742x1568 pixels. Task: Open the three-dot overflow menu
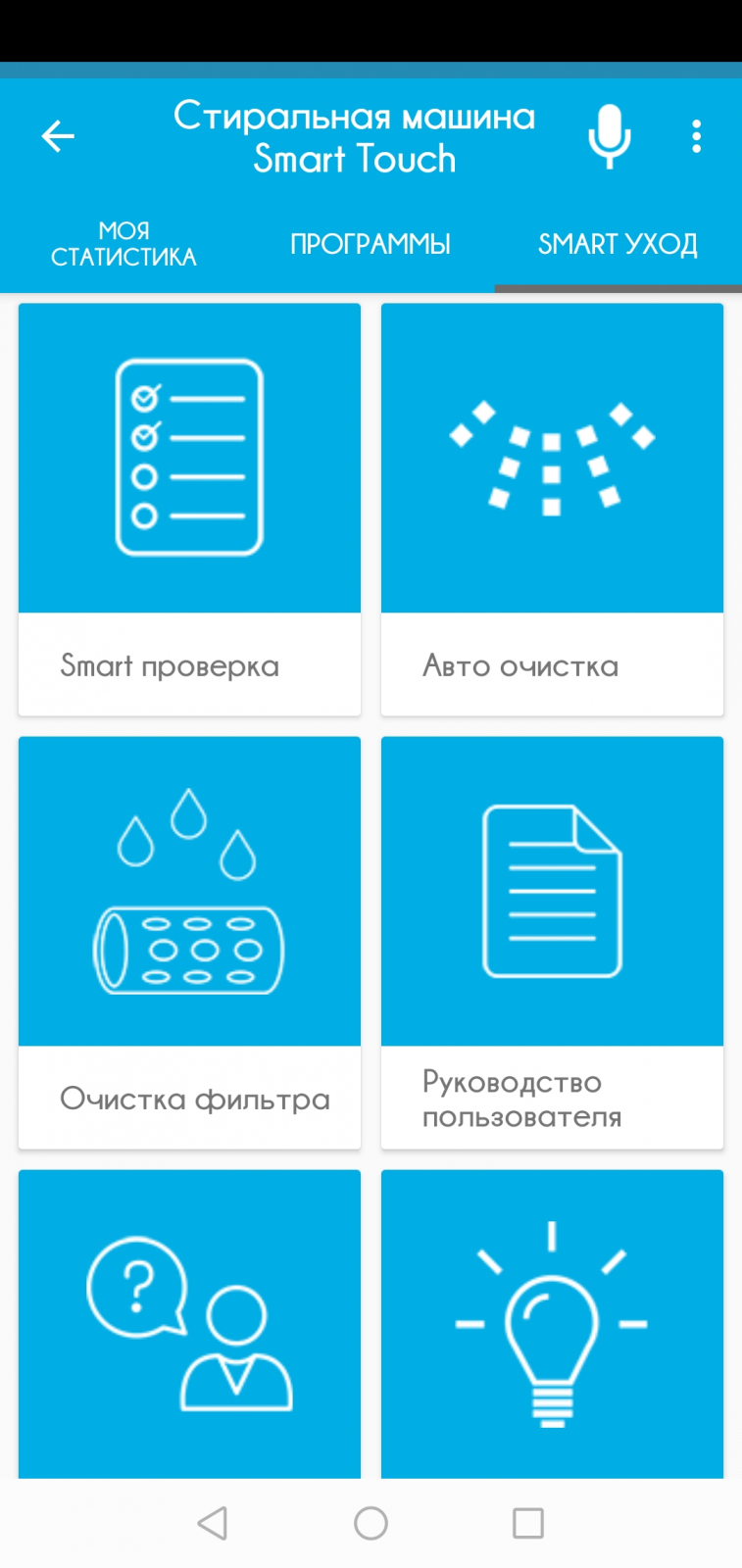point(696,136)
